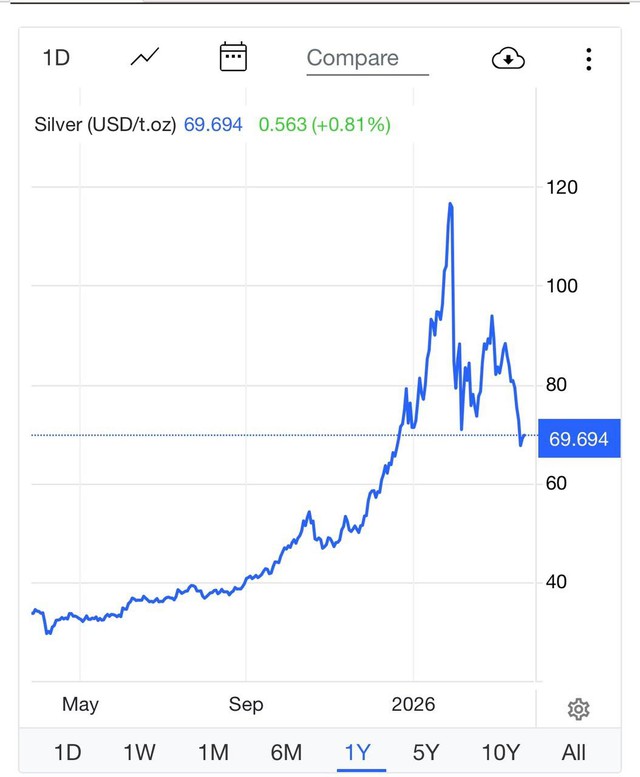Image resolution: width=640 pixels, height=777 pixels.
Task: Select the 1Y range
Action: (x=357, y=752)
